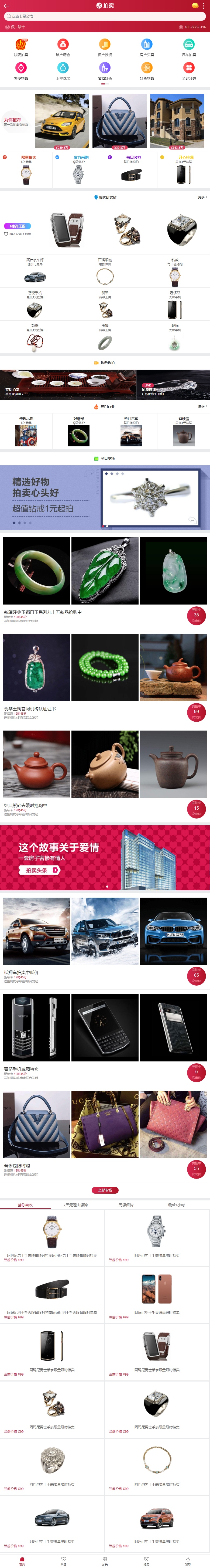210x1568 pixels.
Task: Open the search box at the top
Action: (105, 16)
